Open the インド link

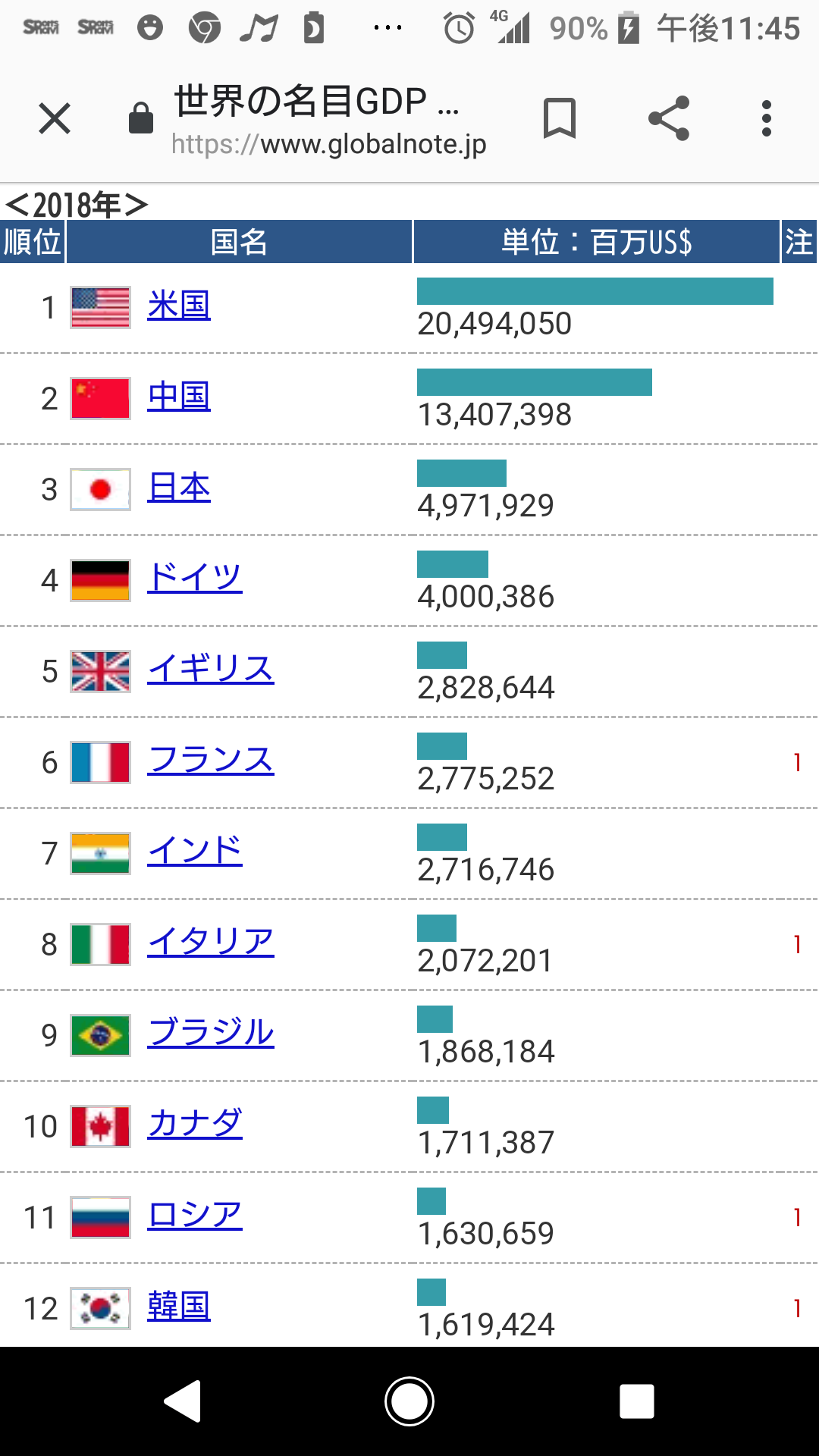point(195,852)
